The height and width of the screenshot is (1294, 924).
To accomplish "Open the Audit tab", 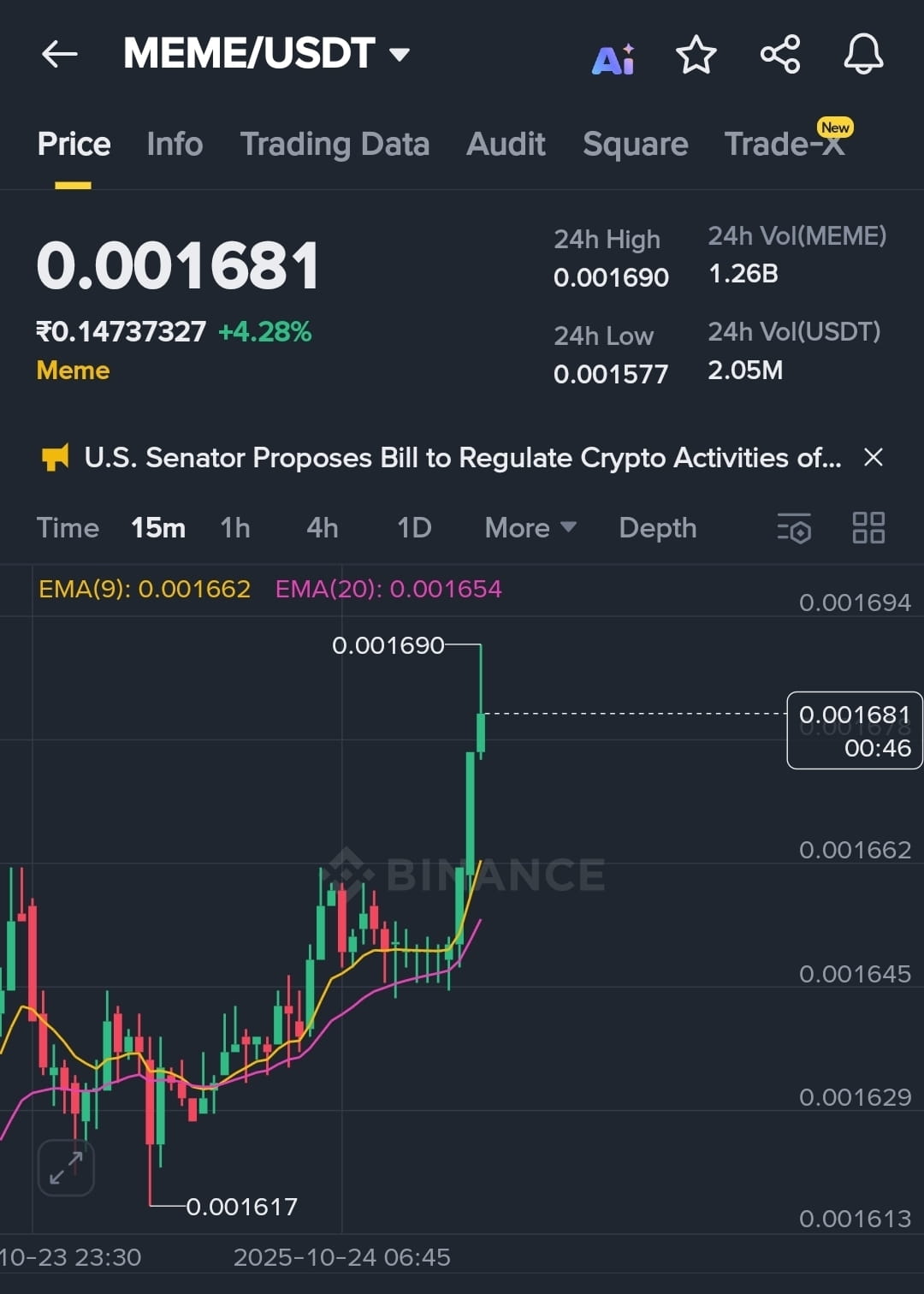I will (x=506, y=144).
